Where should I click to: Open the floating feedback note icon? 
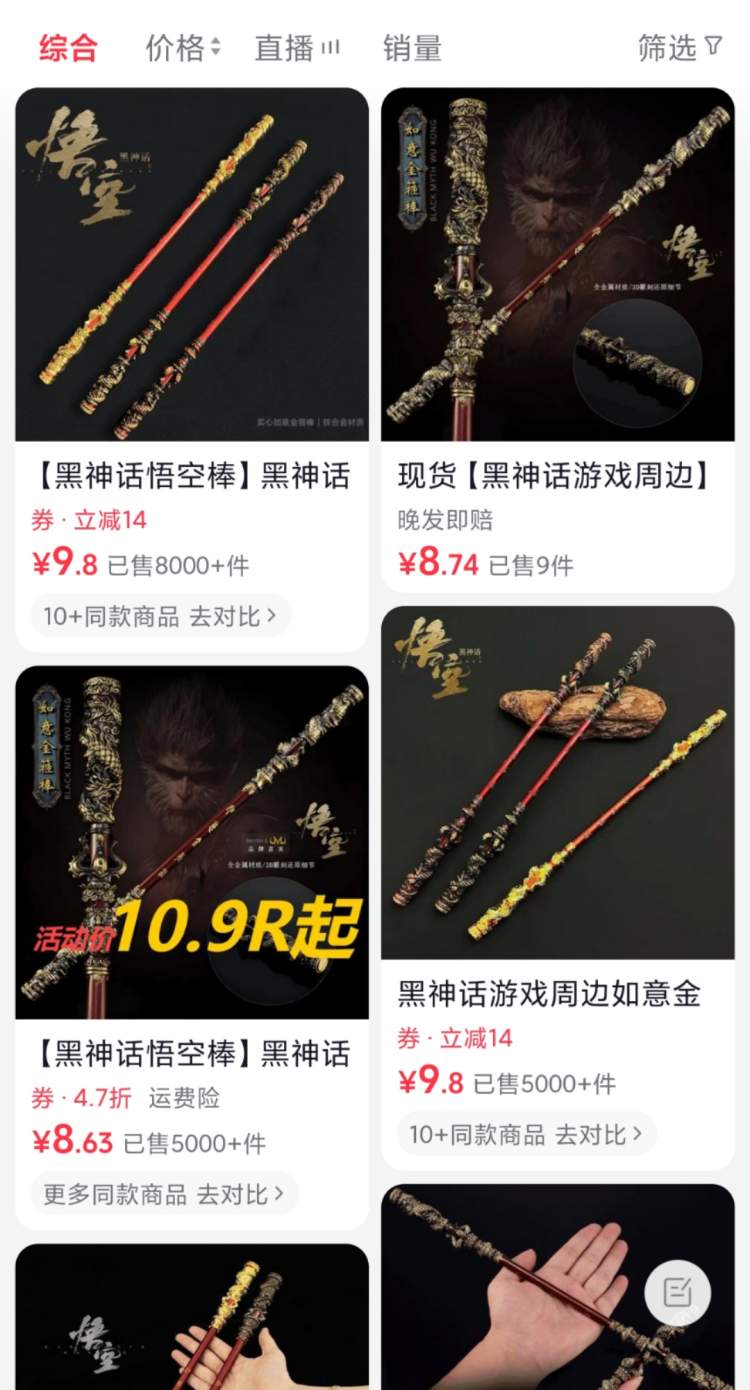pyautogui.click(x=678, y=1292)
